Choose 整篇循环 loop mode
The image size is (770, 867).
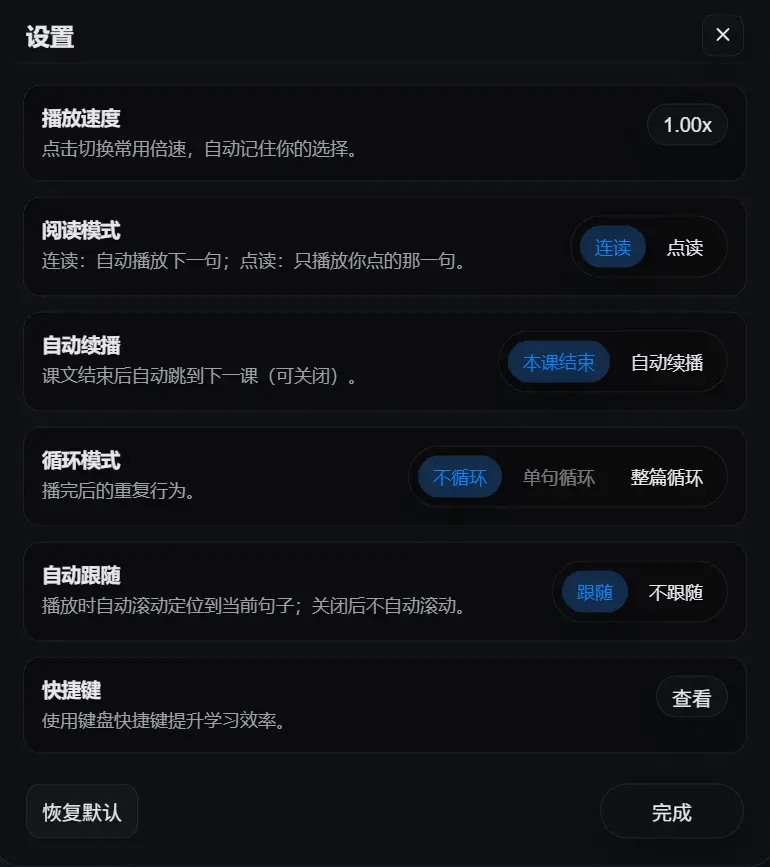tap(667, 477)
